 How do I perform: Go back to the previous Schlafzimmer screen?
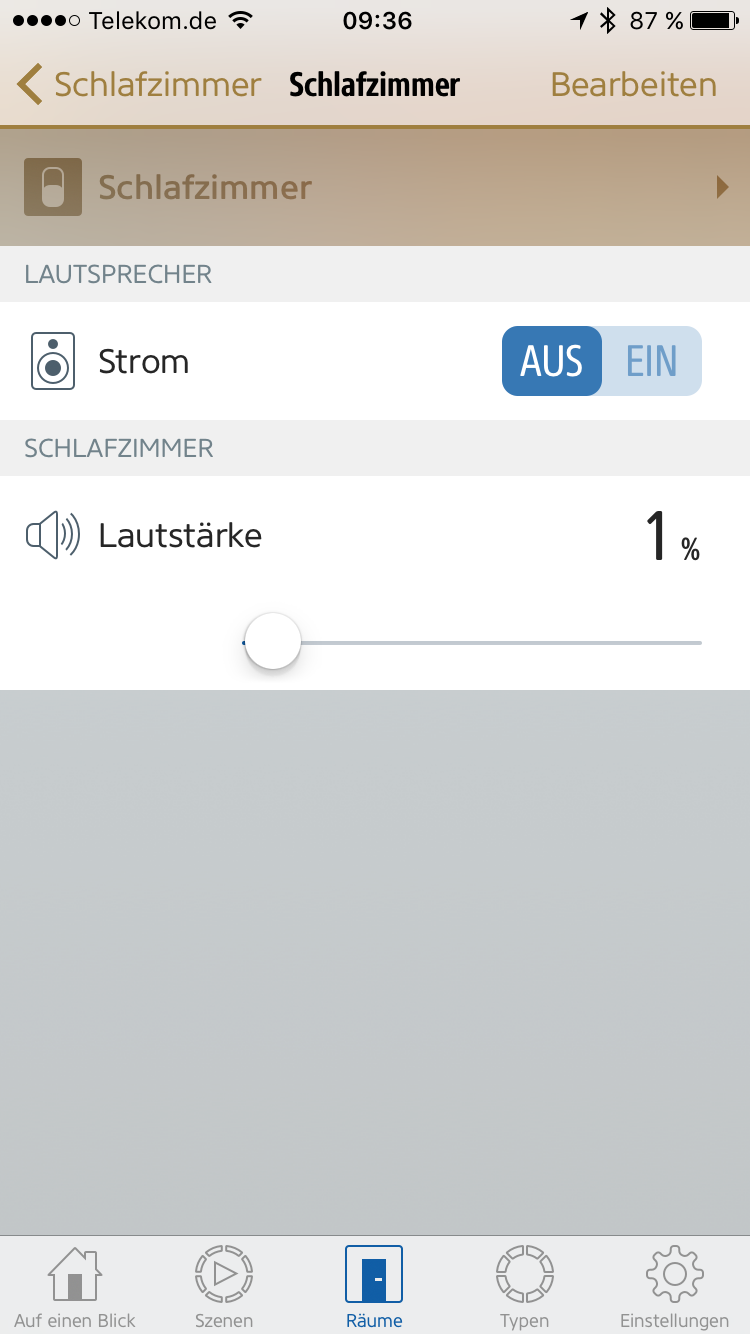pos(138,85)
